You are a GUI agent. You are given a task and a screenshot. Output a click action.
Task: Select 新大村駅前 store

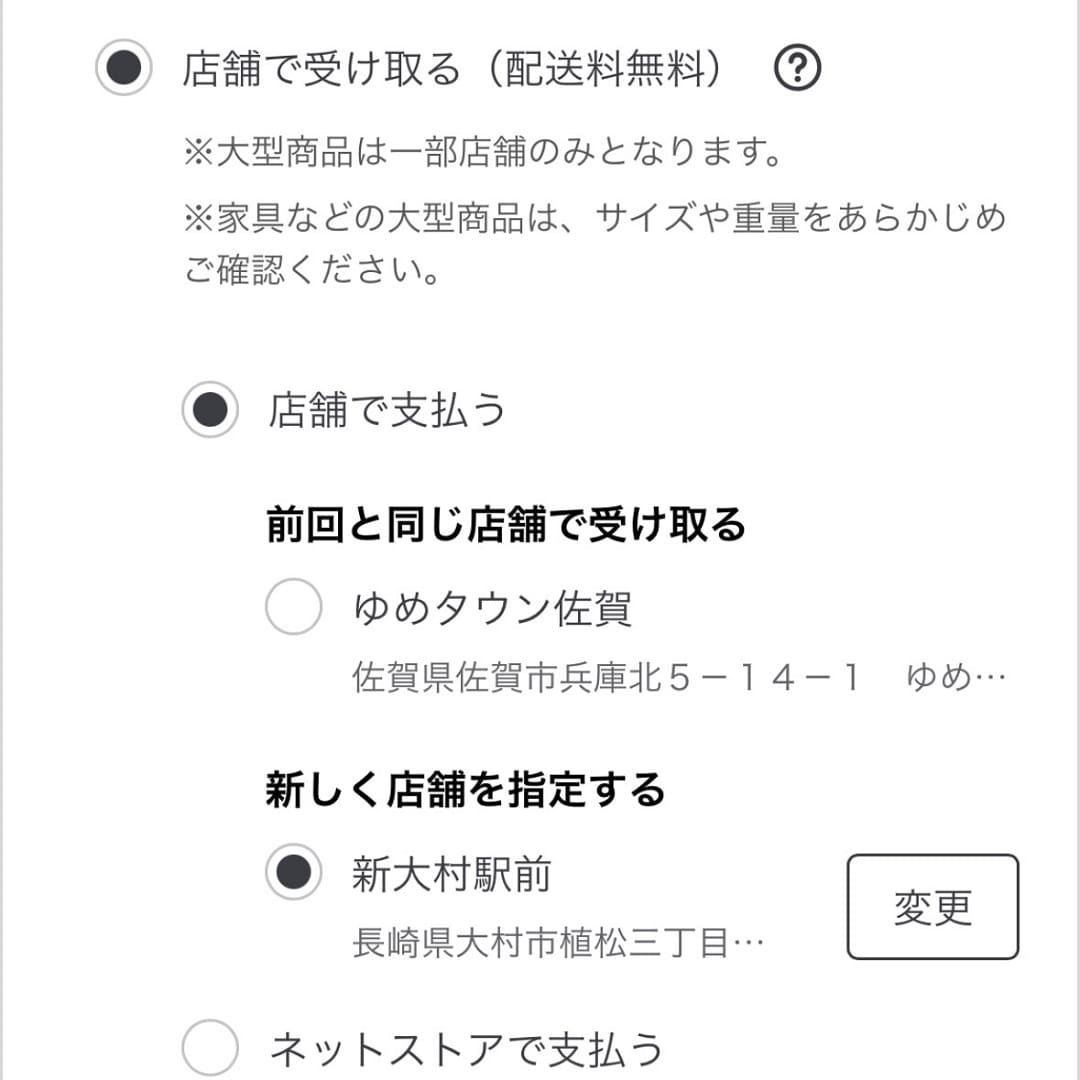(x=294, y=874)
